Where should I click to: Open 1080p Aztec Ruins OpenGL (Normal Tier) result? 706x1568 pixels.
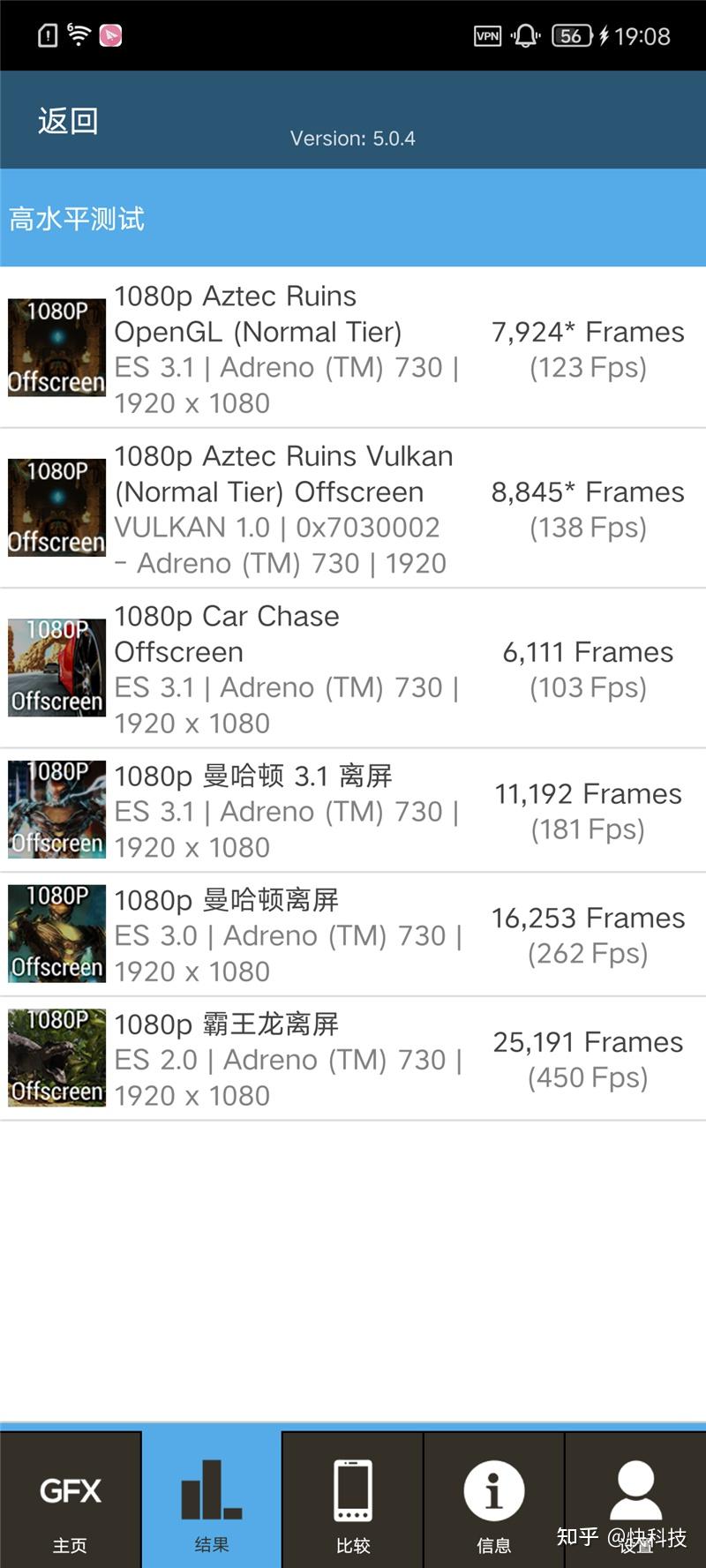pos(353,349)
